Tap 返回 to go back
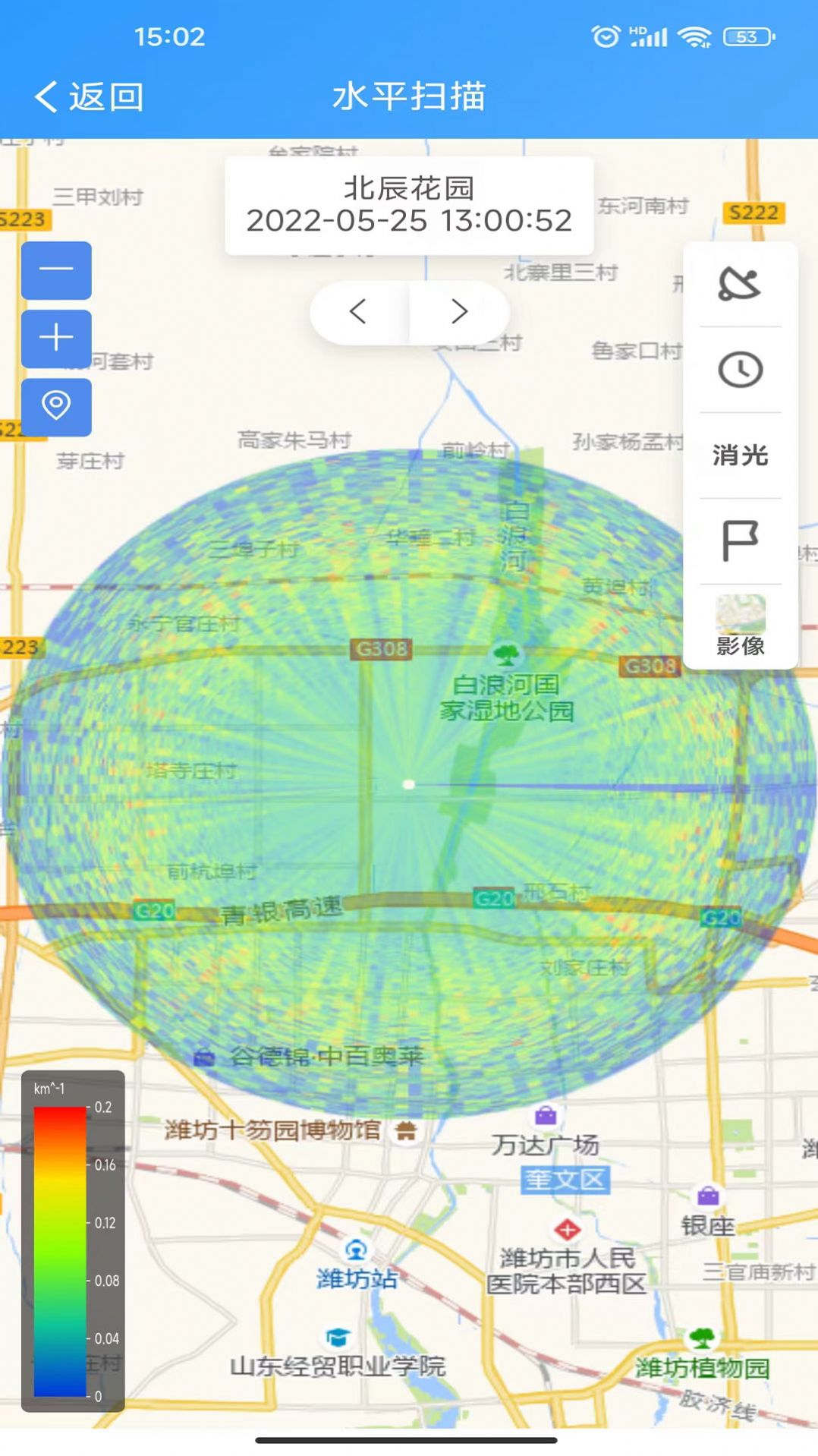The height and width of the screenshot is (1456, 818). click(x=90, y=97)
